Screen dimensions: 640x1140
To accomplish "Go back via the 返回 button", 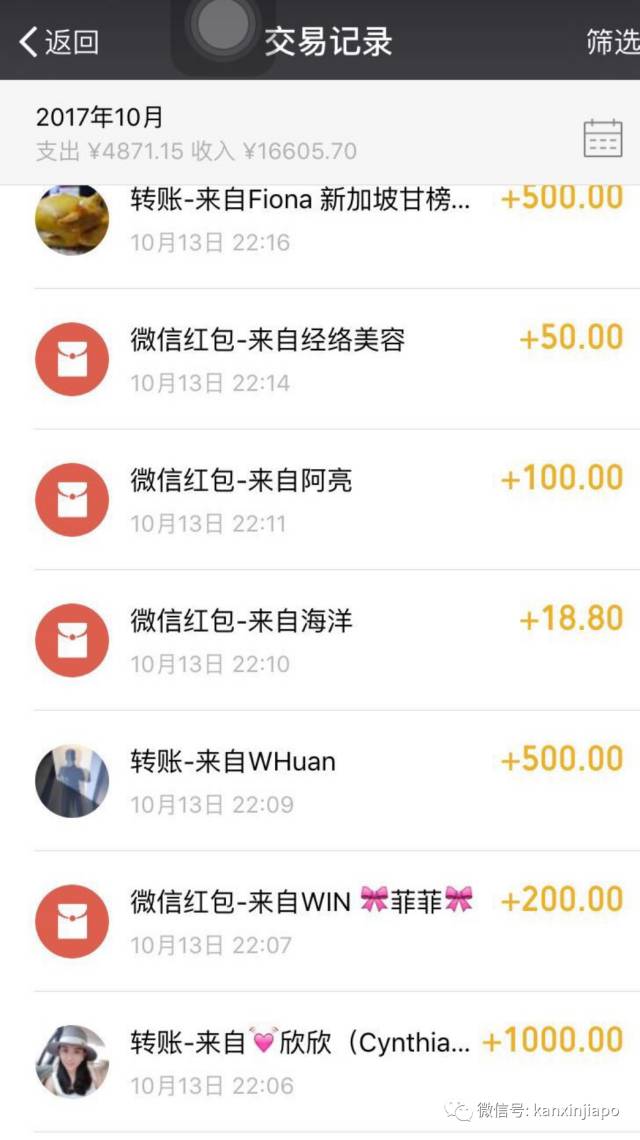I will pos(60,42).
